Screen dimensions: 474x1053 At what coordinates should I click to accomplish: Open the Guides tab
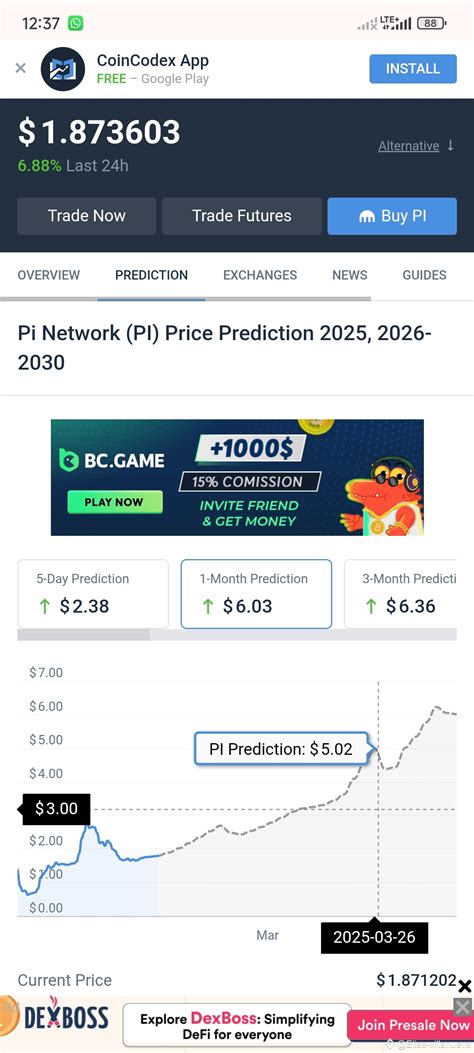424,275
